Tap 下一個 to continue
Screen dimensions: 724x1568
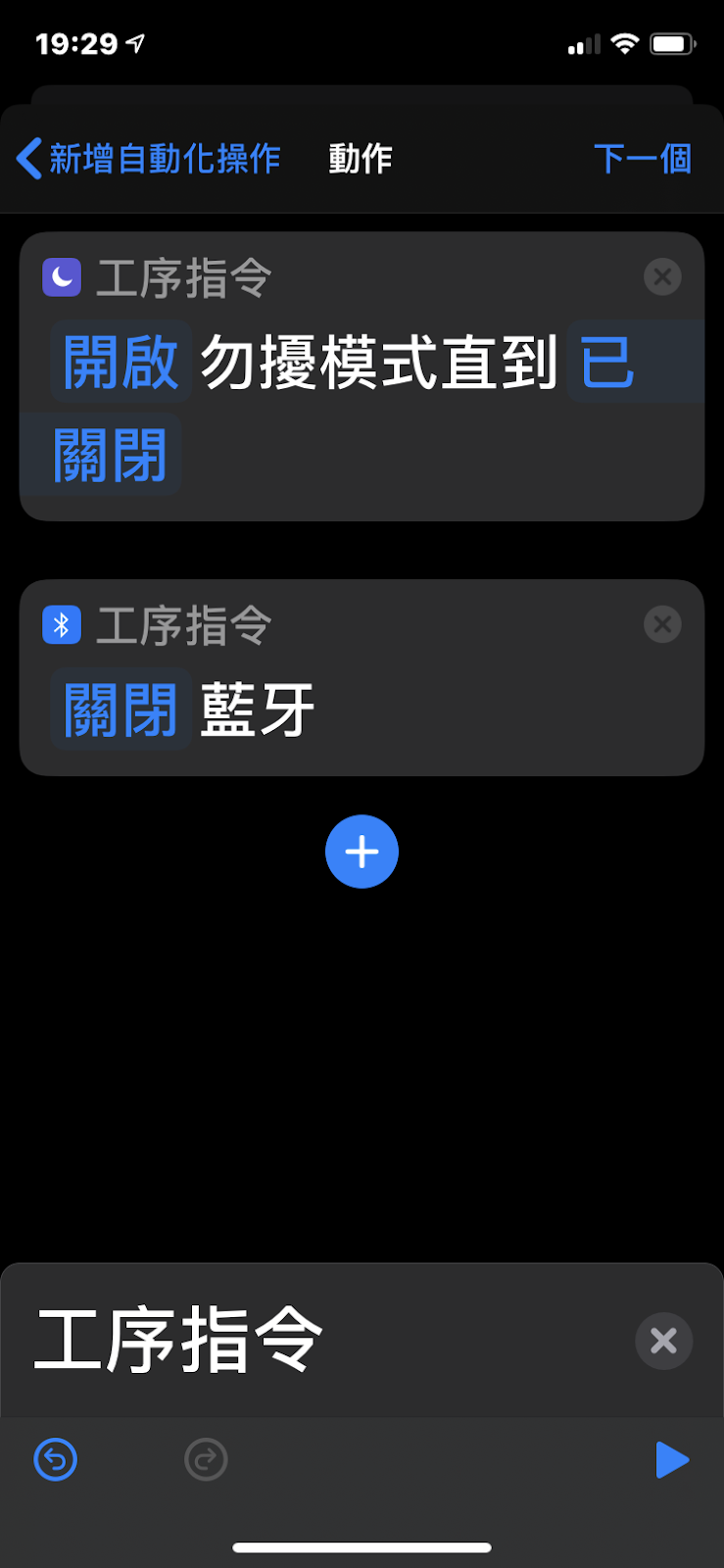pos(642,159)
